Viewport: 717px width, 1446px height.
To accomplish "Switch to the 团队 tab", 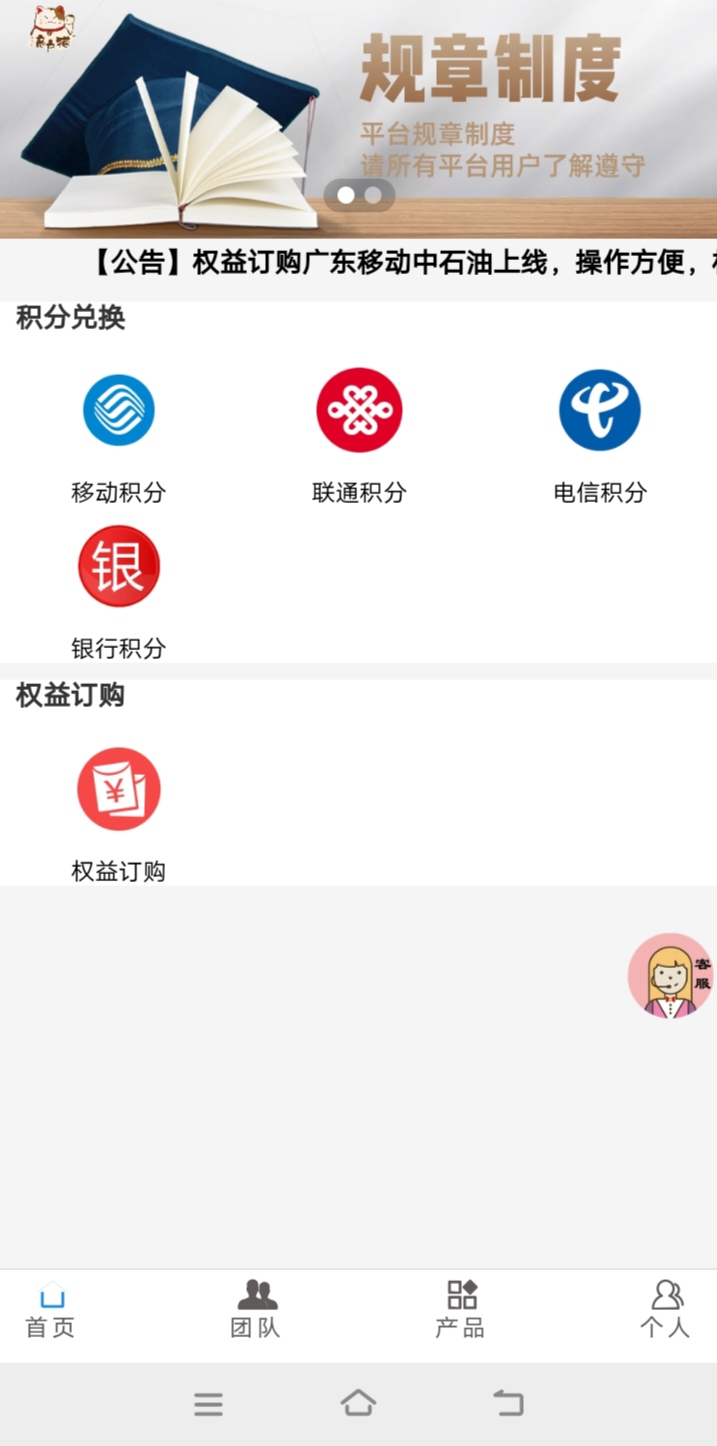I will click(x=256, y=1310).
